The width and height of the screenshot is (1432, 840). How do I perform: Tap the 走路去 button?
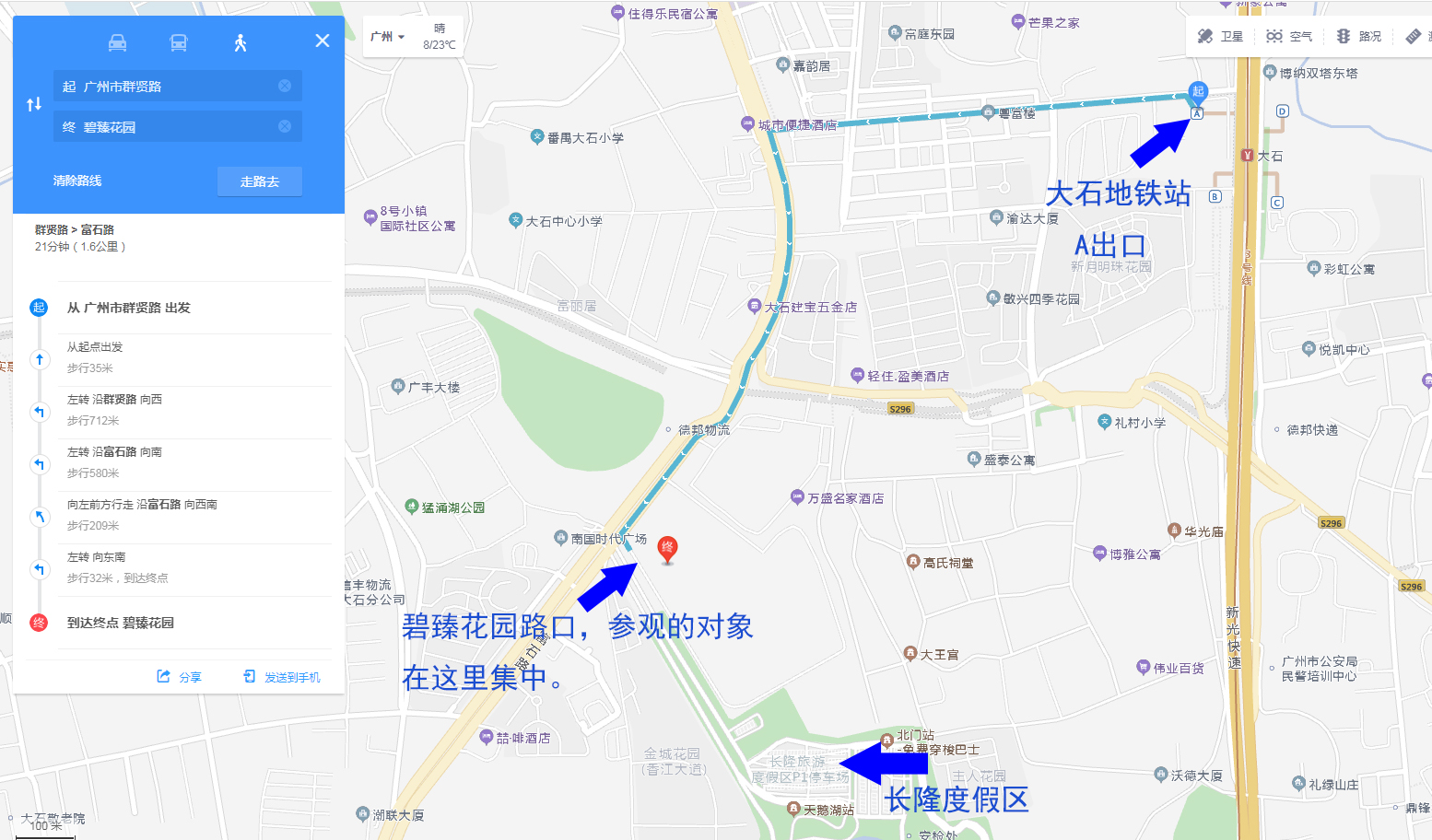coord(259,181)
